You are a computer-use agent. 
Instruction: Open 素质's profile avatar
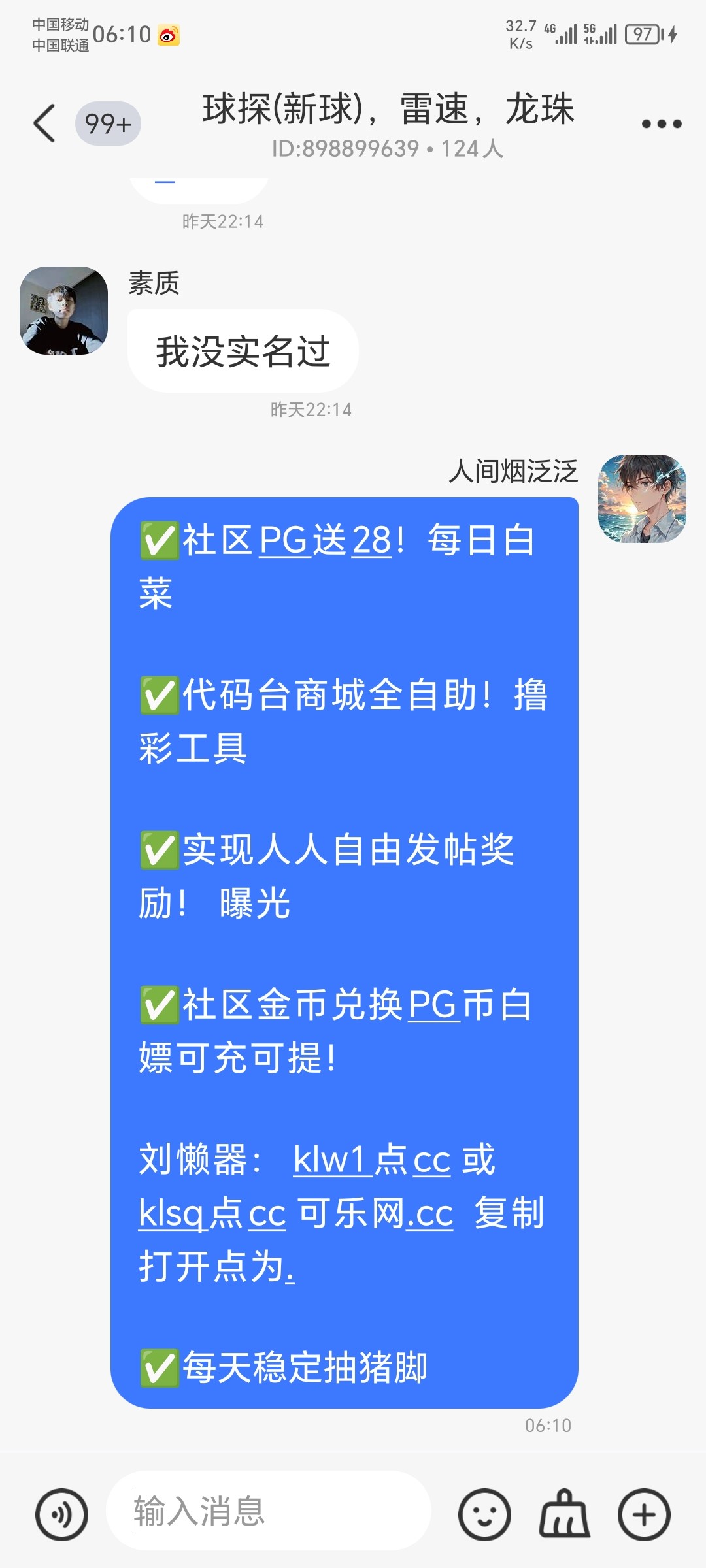[x=63, y=311]
